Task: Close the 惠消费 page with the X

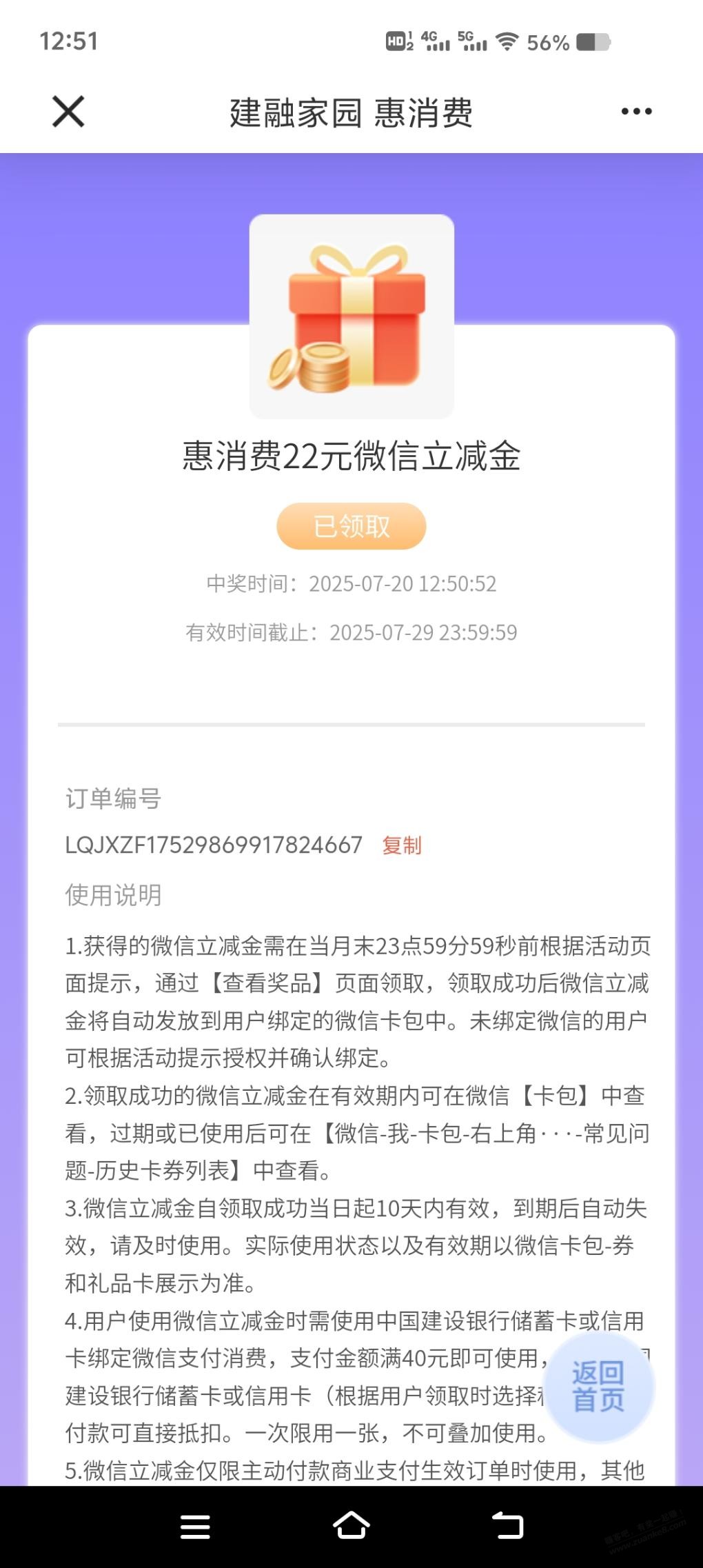Action: click(x=66, y=110)
